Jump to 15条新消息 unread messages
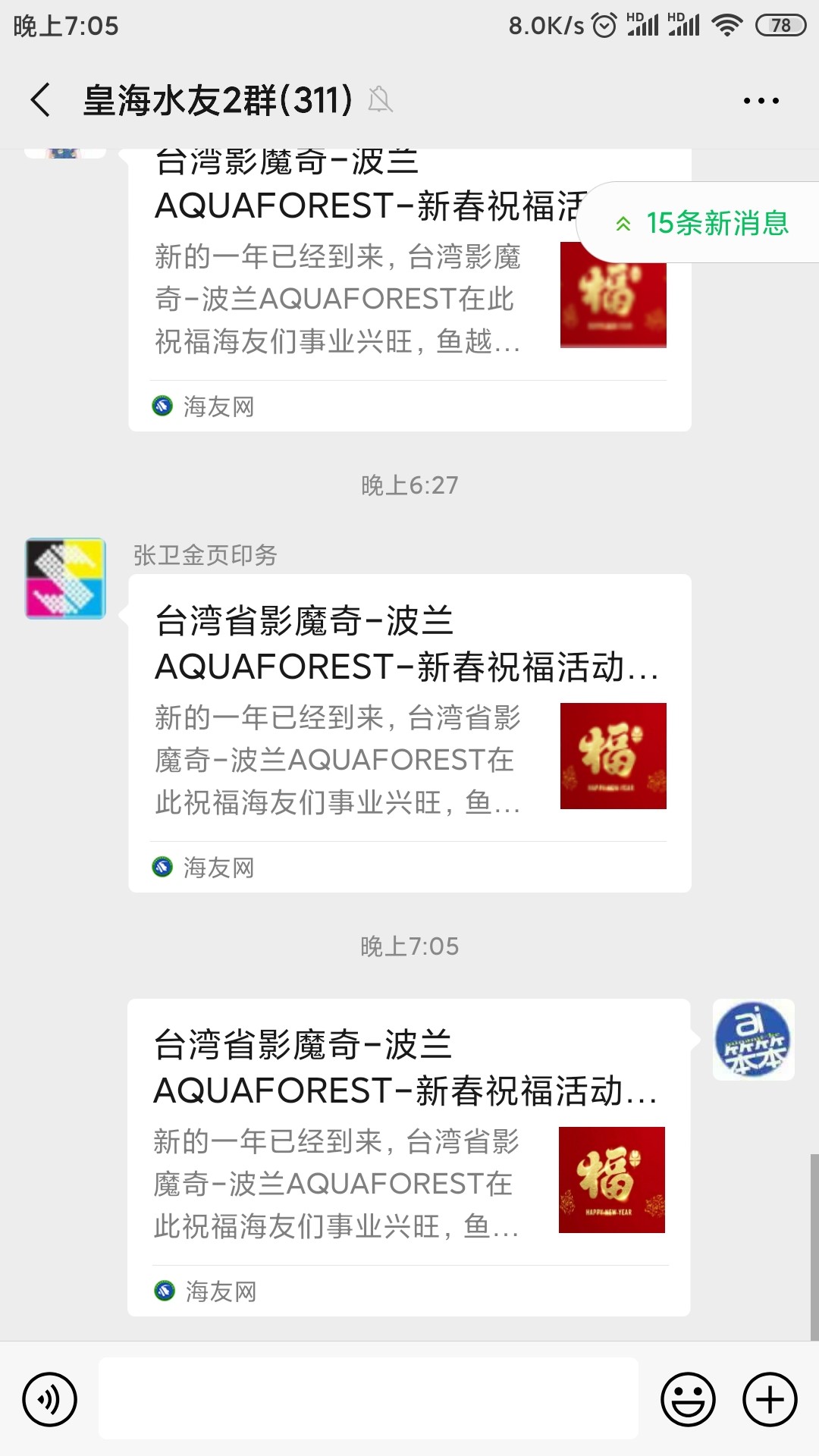This screenshot has height=1456, width=819. 701,223
